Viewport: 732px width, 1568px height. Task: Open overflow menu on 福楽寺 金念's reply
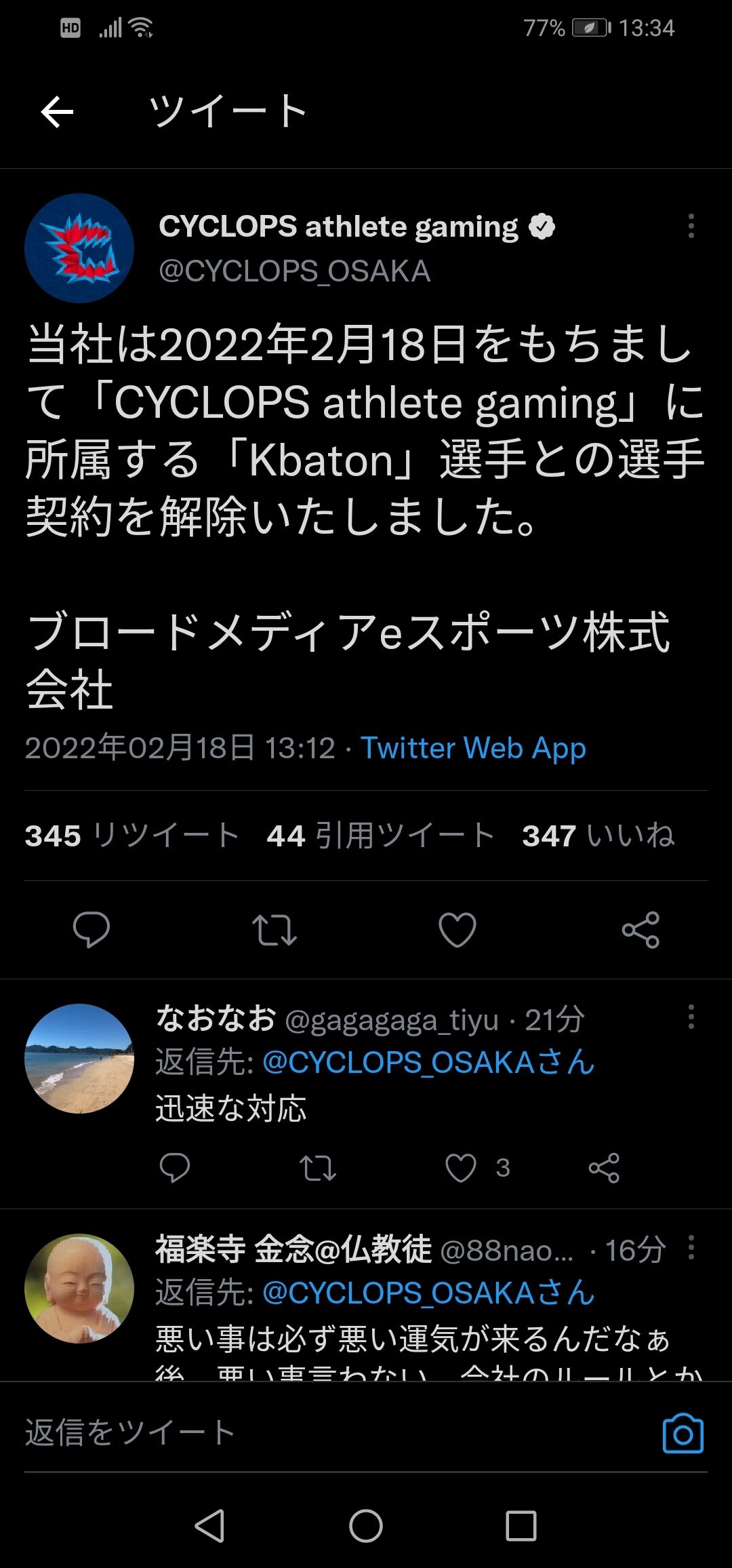(691, 1247)
